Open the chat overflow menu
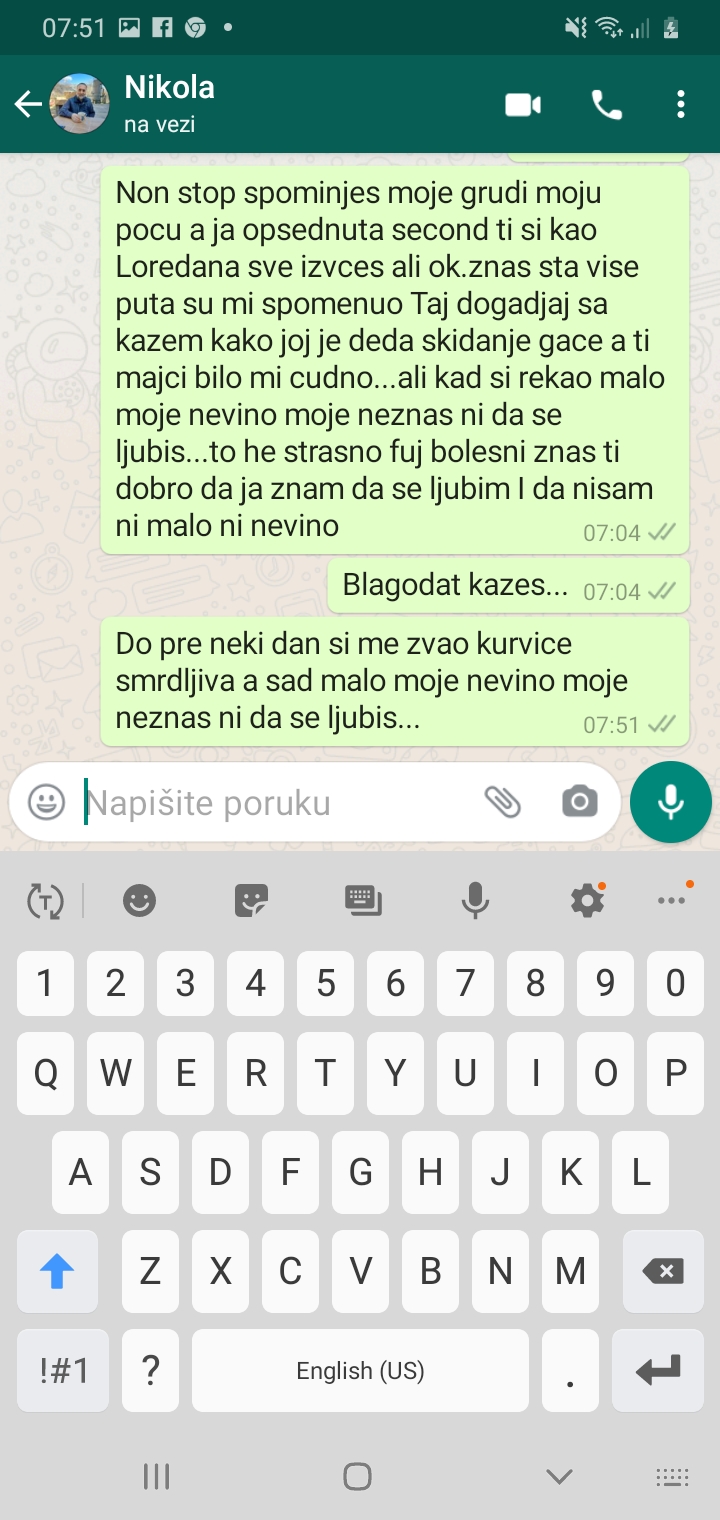Viewport: 720px width, 1520px height. [x=681, y=104]
